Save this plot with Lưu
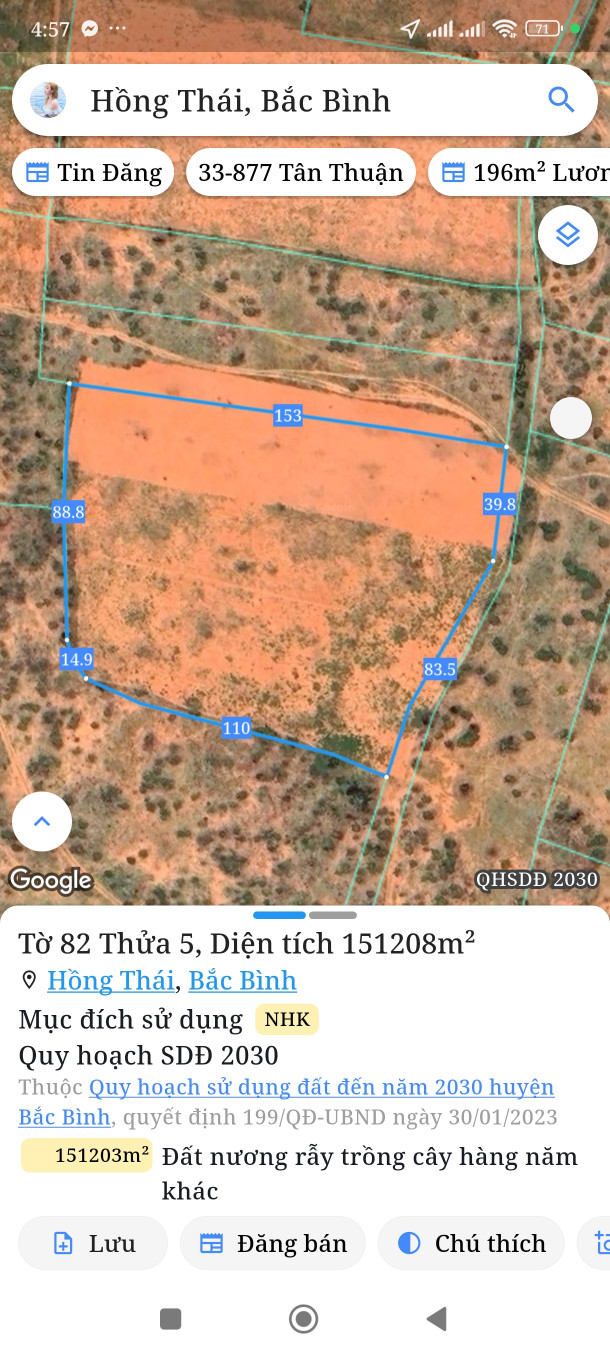This screenshot has height=1356, width=610. (93, 1243)
